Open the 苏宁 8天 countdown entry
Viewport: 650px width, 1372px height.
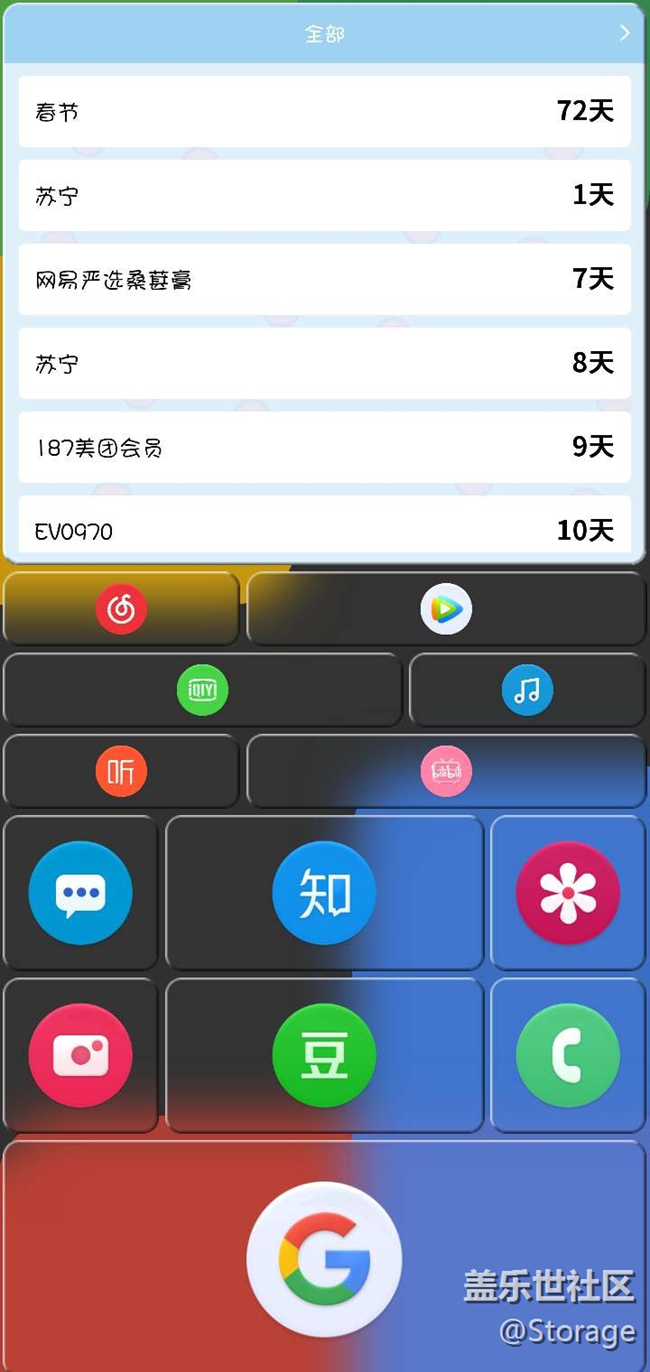pyautogui.click(x=324, y=363)
